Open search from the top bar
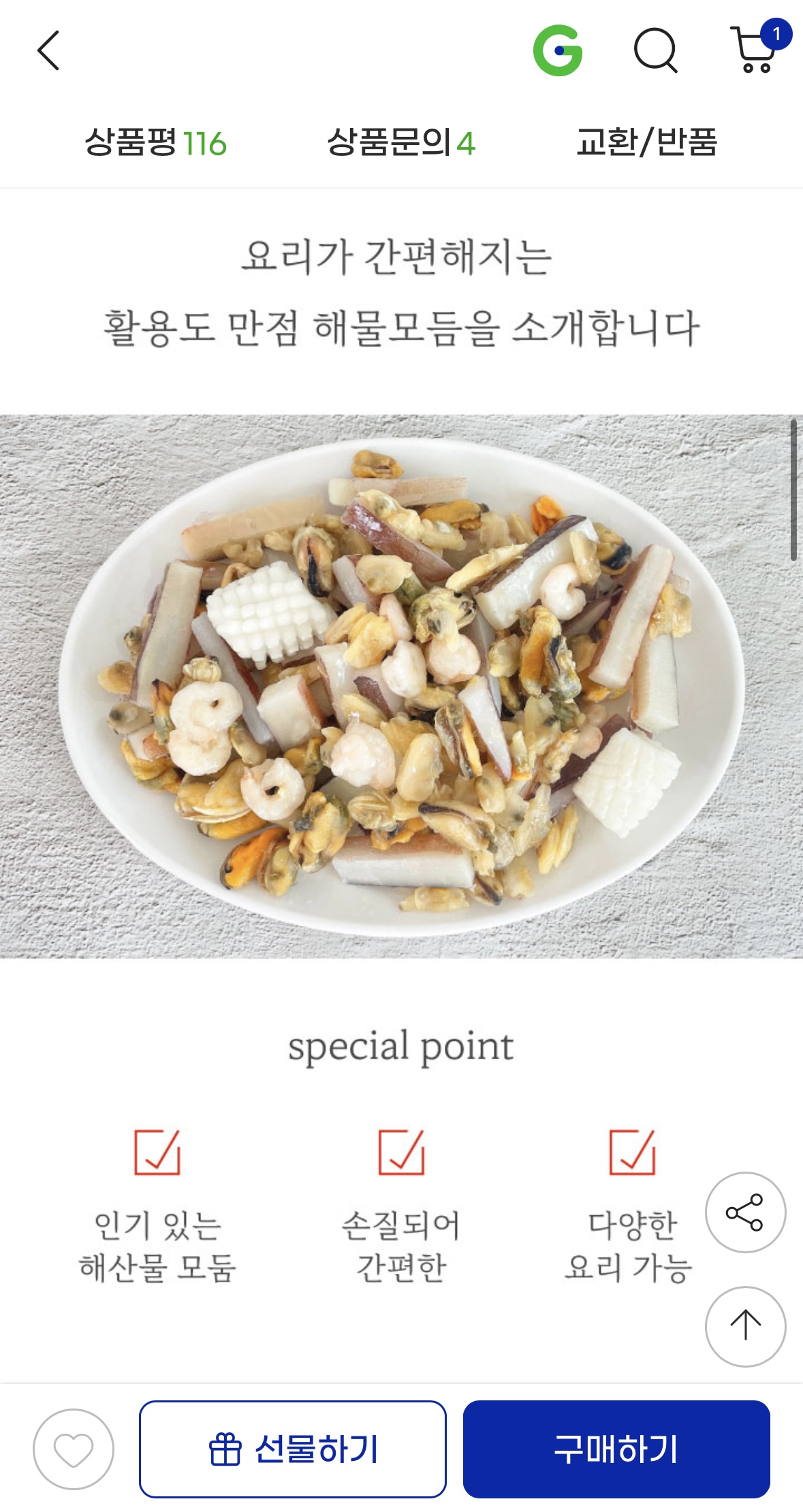The width and height of the screenshot is (803, 1512). pos(655,51)
